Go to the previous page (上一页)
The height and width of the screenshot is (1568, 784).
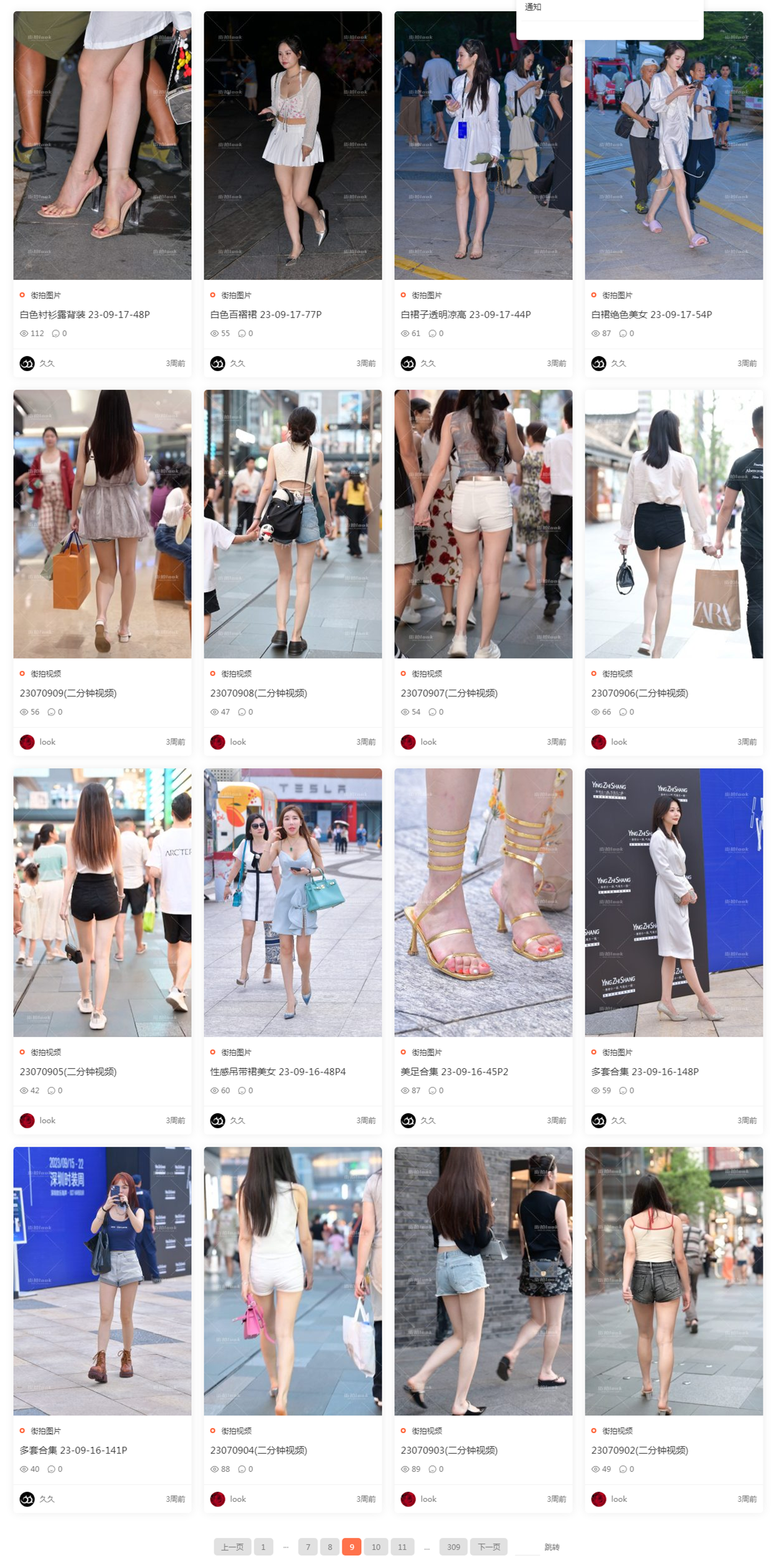click(x=232, y=1547)
